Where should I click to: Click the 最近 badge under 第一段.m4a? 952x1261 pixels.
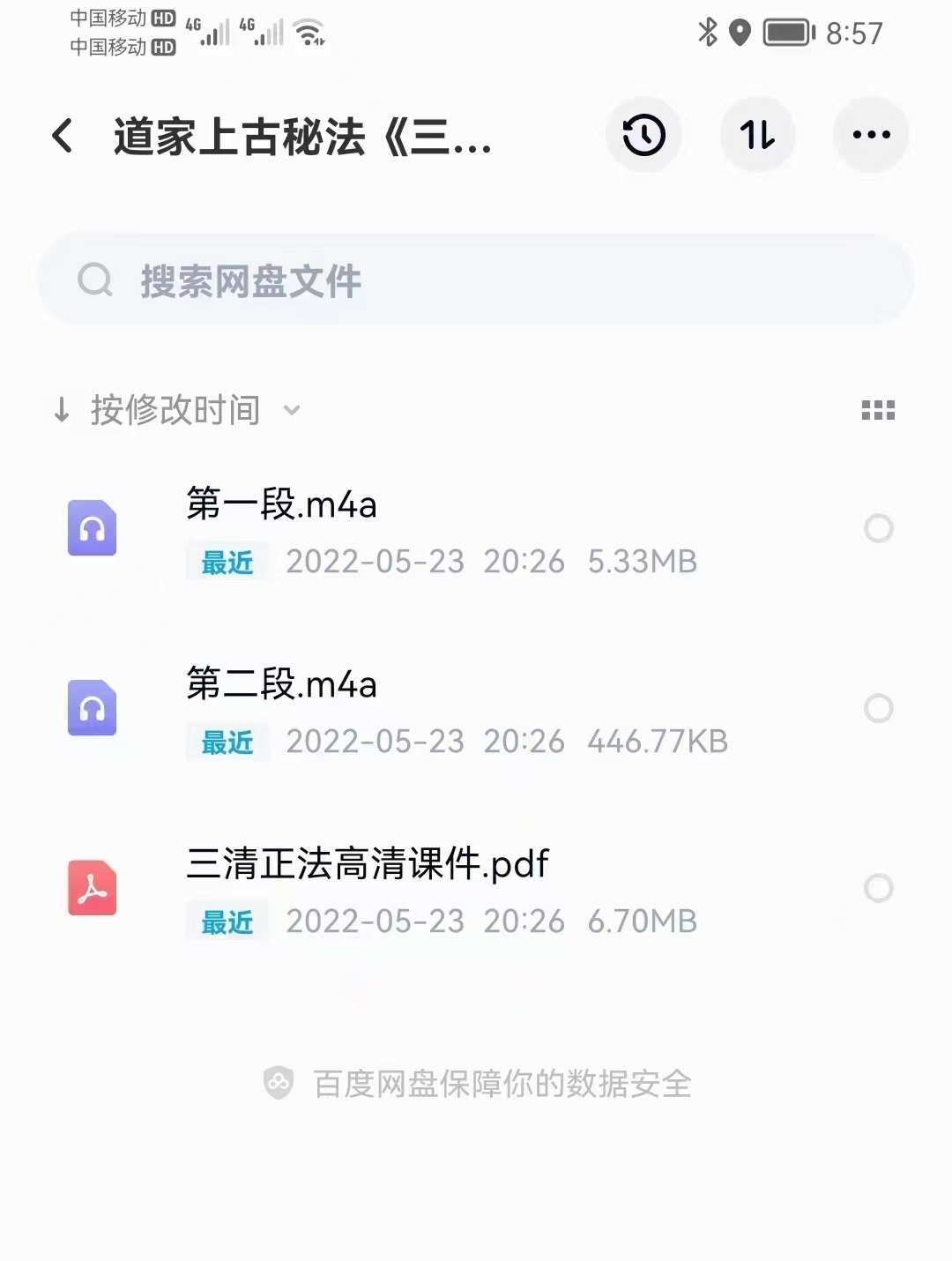[226, 562]
